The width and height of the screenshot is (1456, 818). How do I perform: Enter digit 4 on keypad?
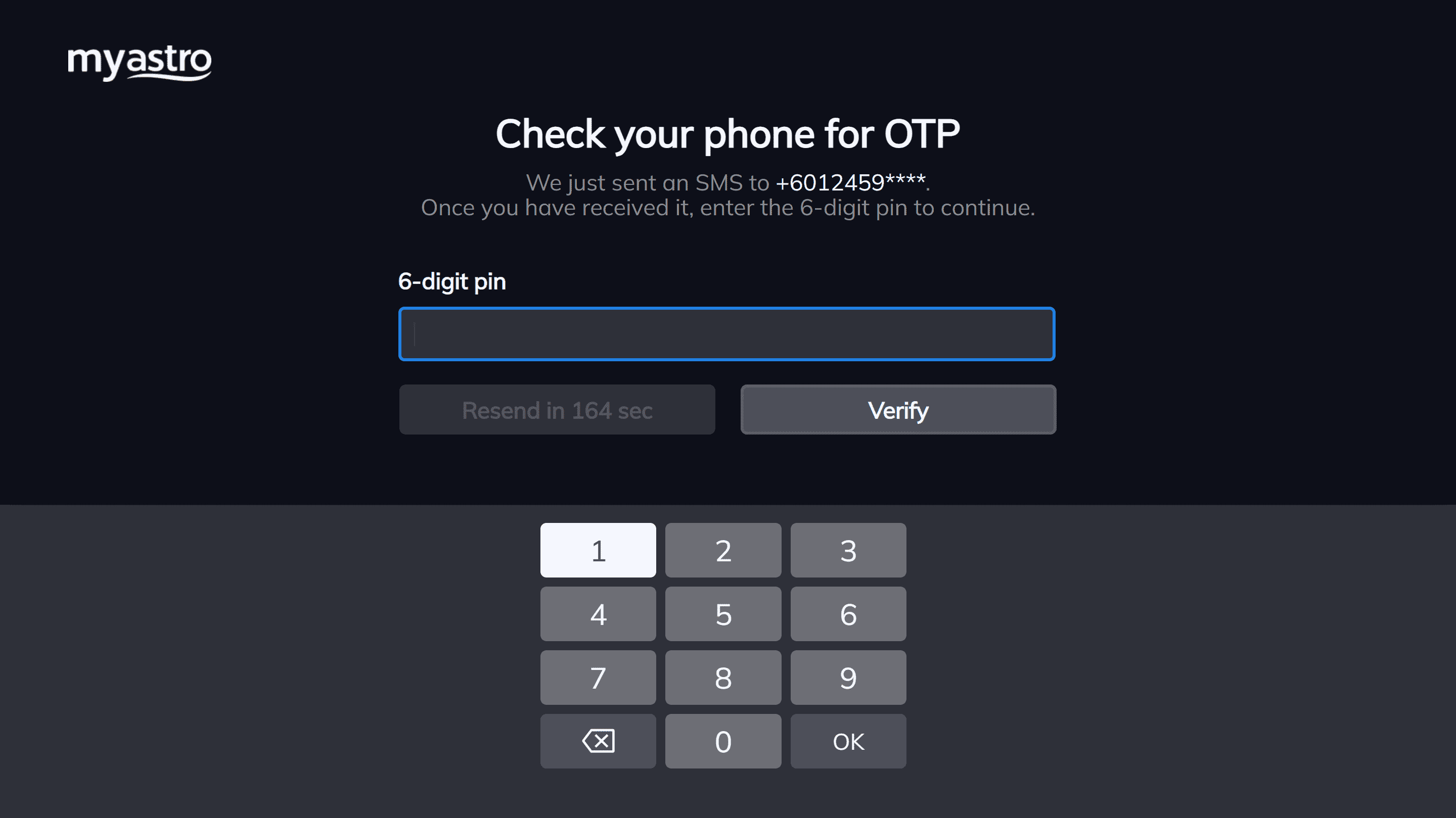pos(598,614)
